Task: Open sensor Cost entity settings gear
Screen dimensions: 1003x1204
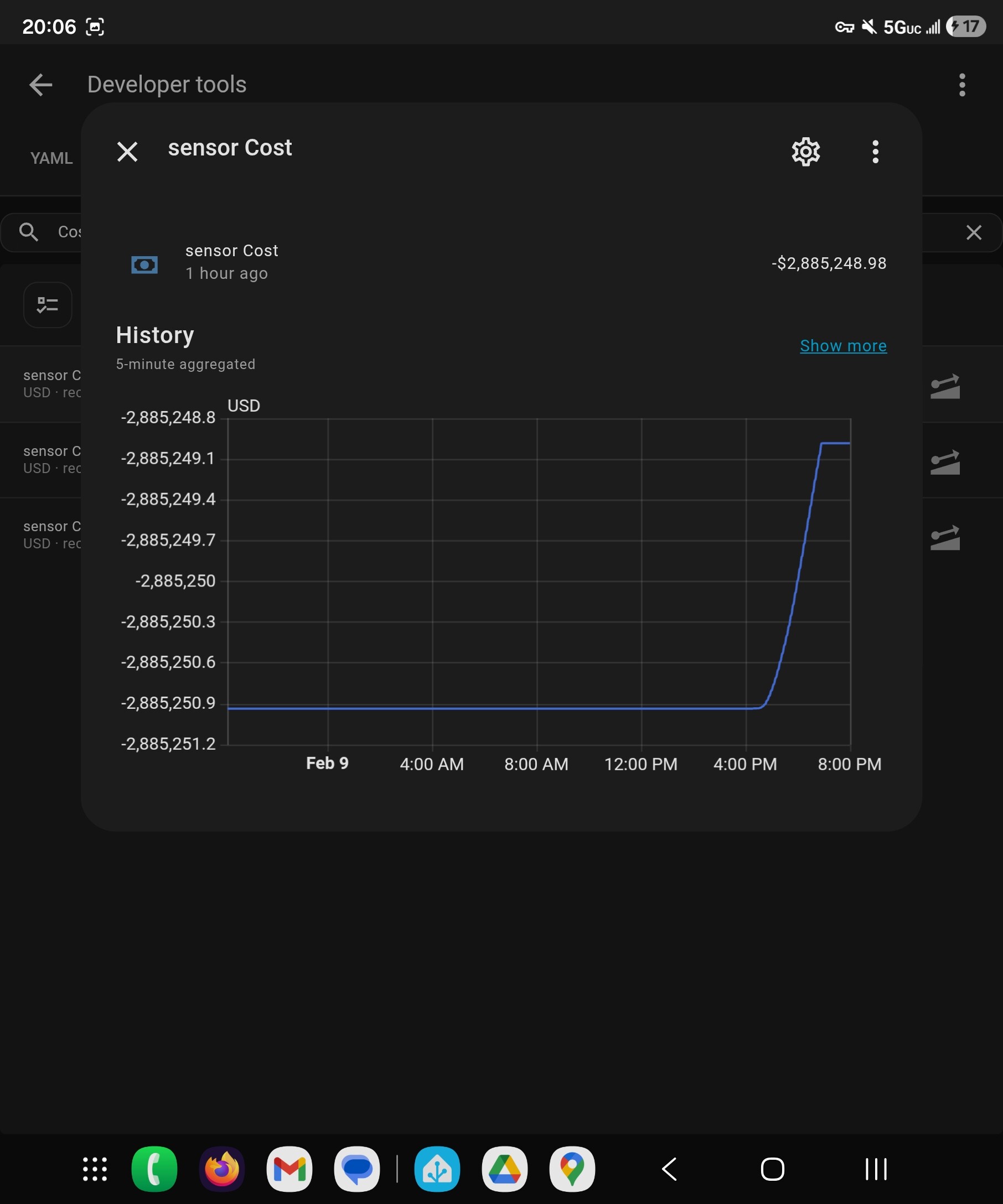Action: 805,152
